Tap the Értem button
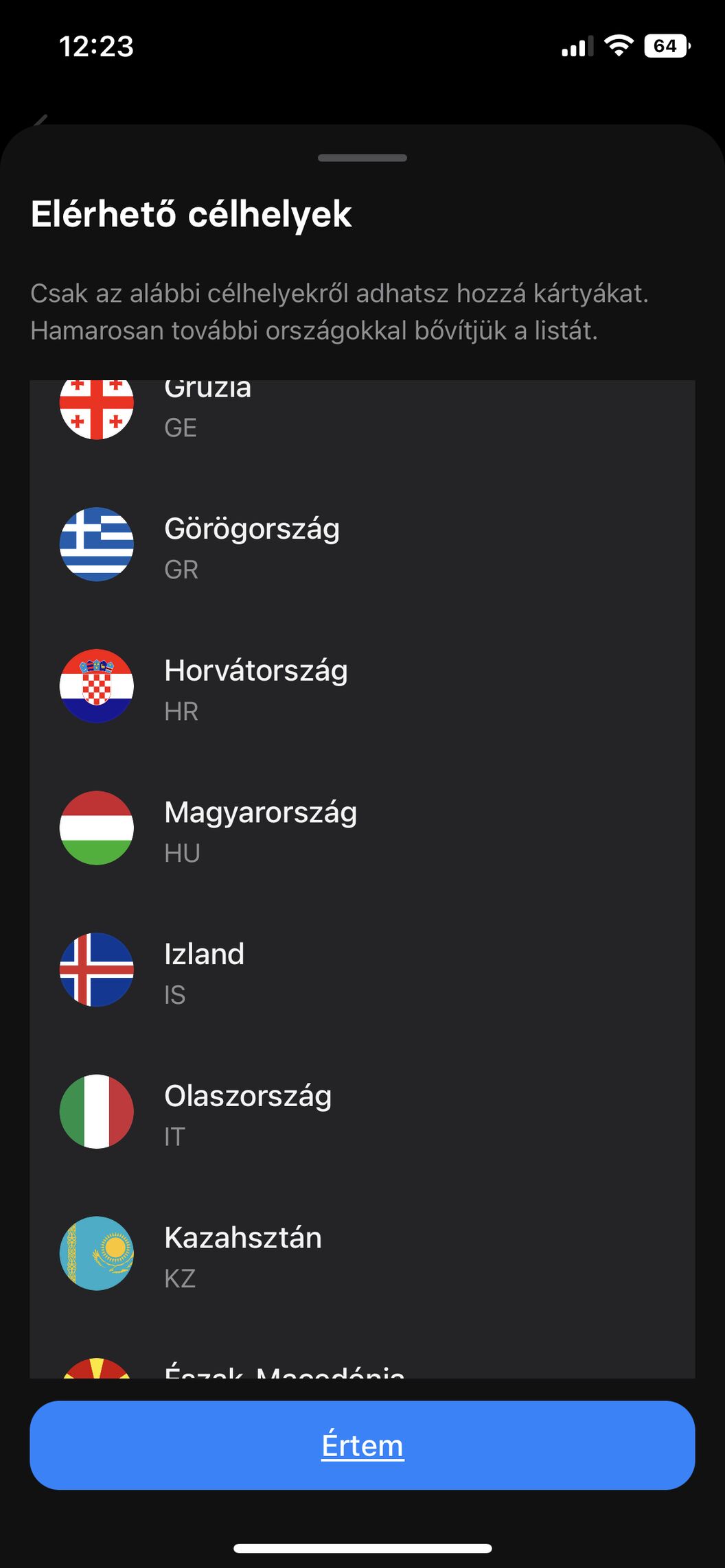725x1568 pixels. (x=362, y=1446)
